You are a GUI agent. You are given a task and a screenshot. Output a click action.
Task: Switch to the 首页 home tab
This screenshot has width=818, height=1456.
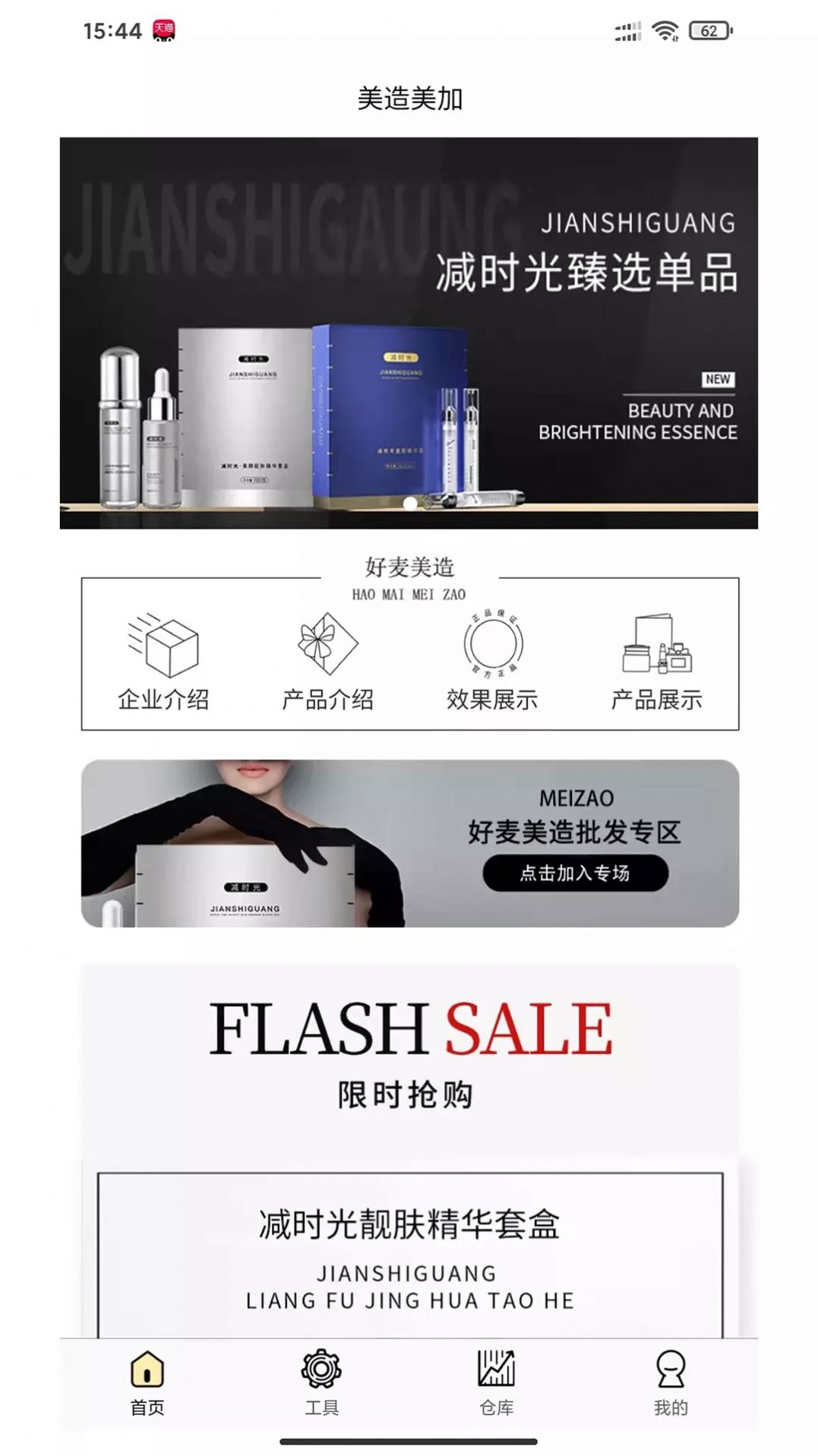(x=147, y=1383)
